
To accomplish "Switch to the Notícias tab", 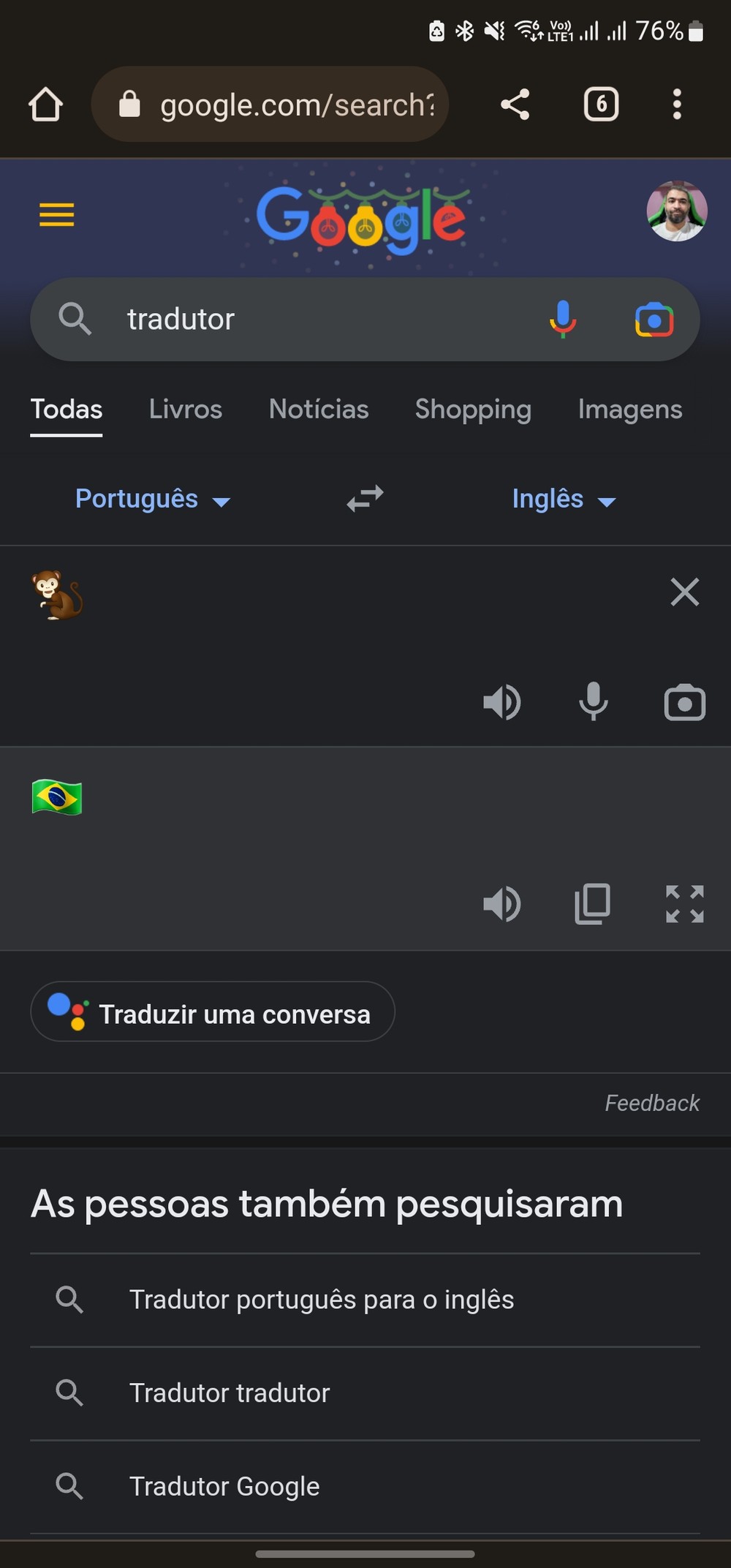I will (319, 410).
